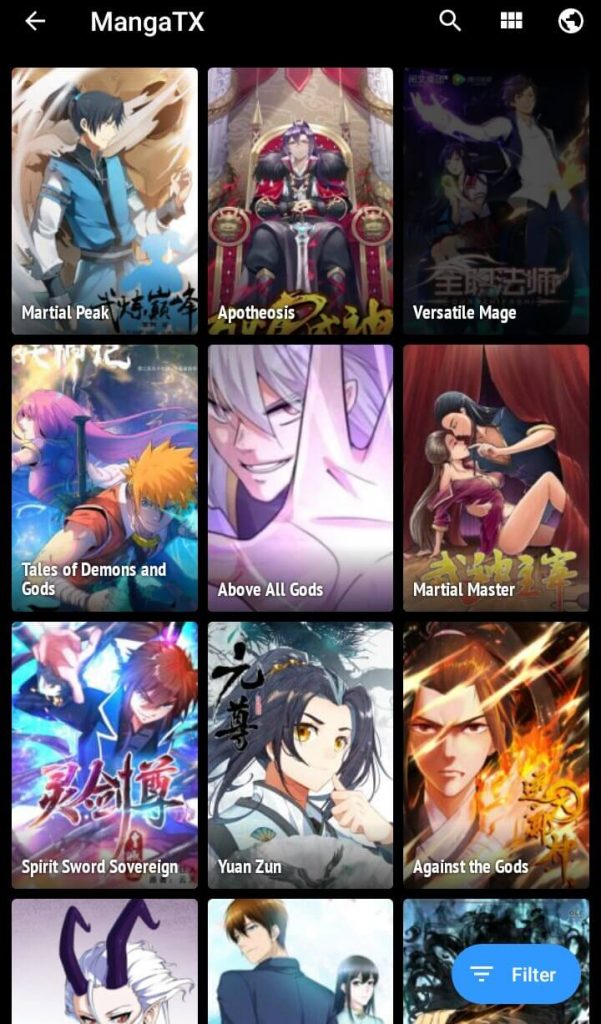Open Against the Gods

[x=496, y=755]
